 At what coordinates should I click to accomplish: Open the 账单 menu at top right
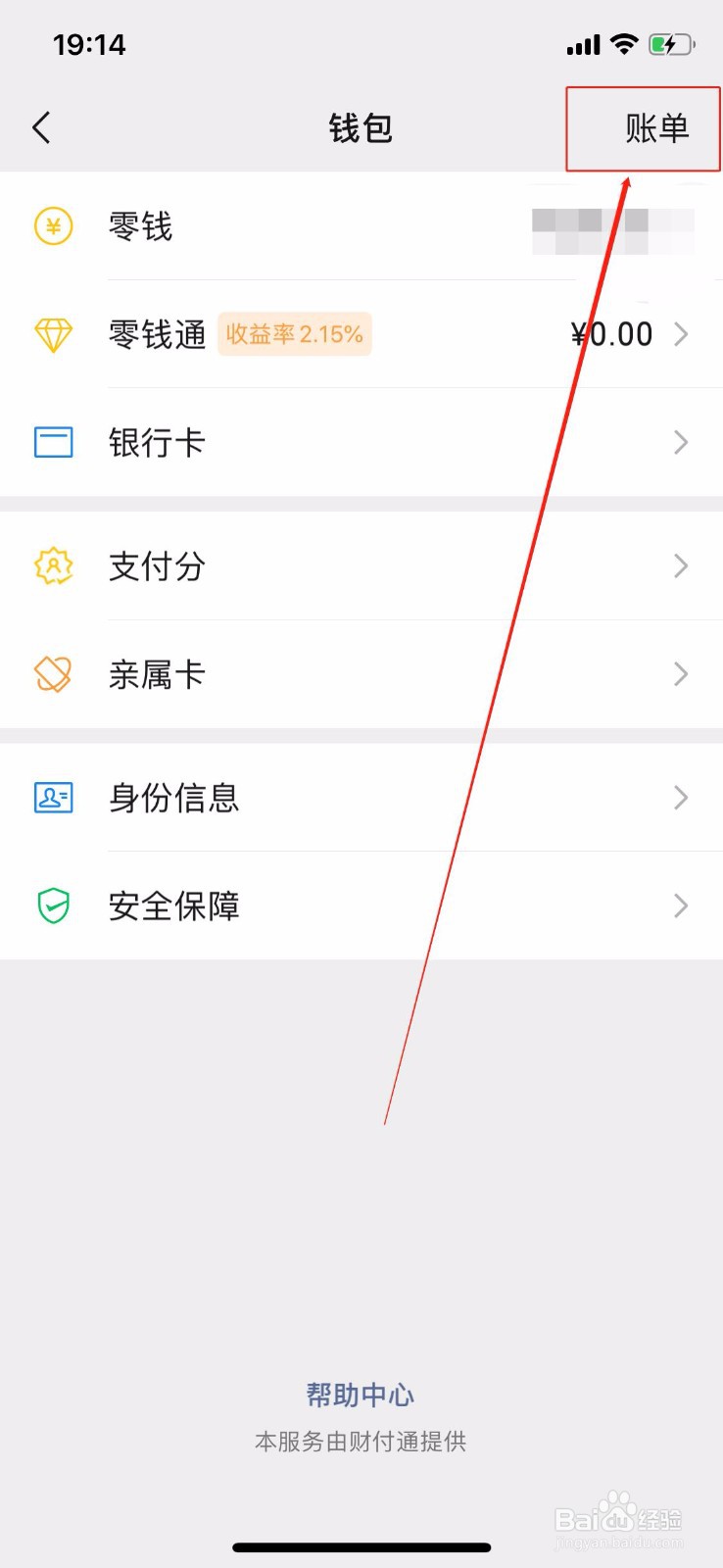(643, 128)
